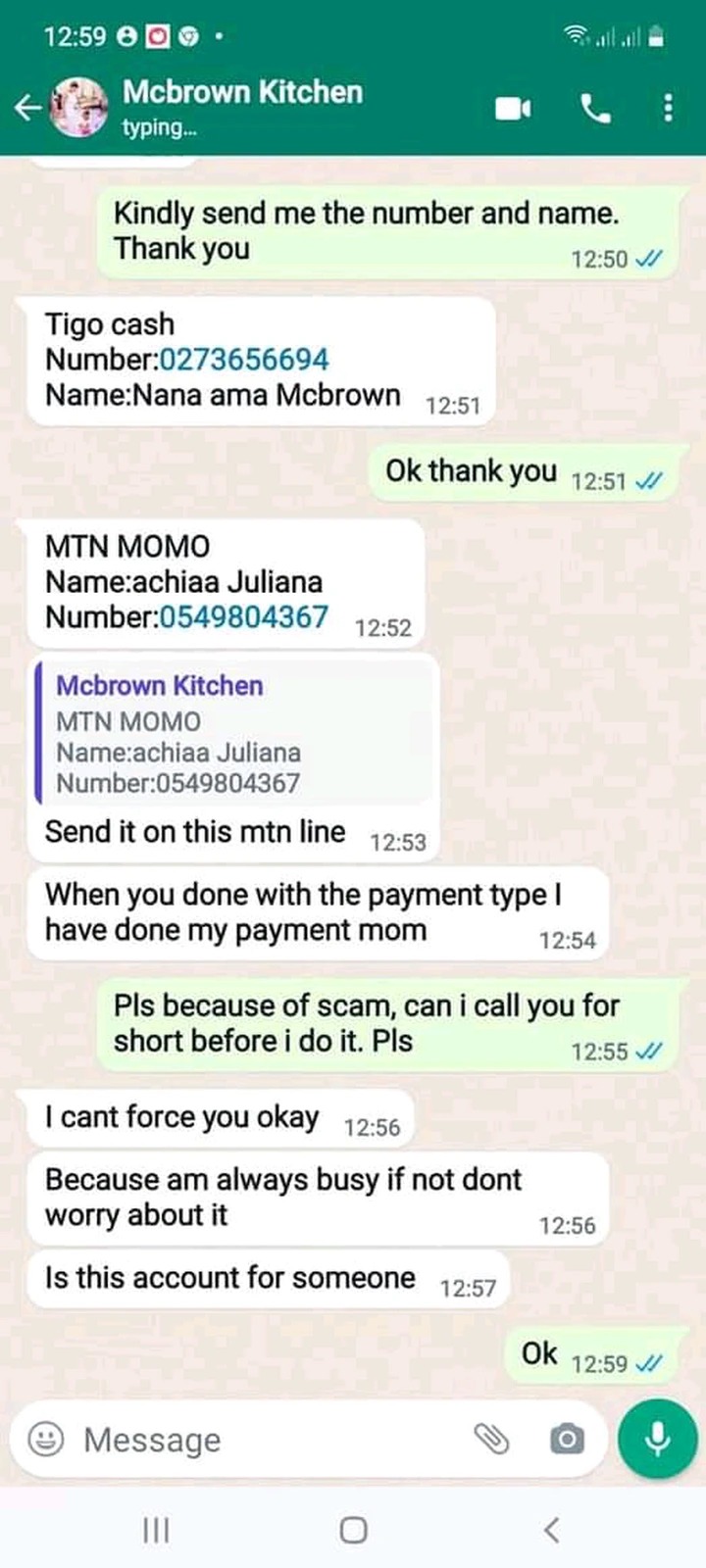
Task: Focus the Message text field
Action: 265,1440
